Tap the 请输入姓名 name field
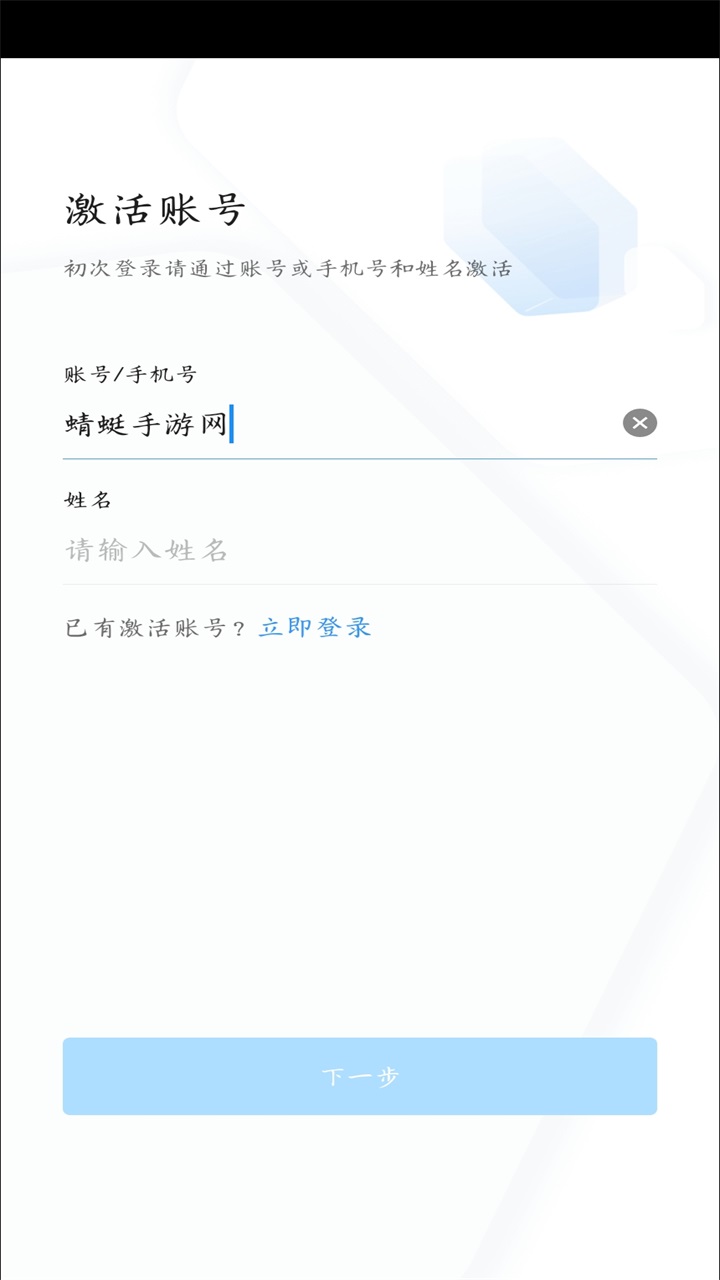 point(358,549)
